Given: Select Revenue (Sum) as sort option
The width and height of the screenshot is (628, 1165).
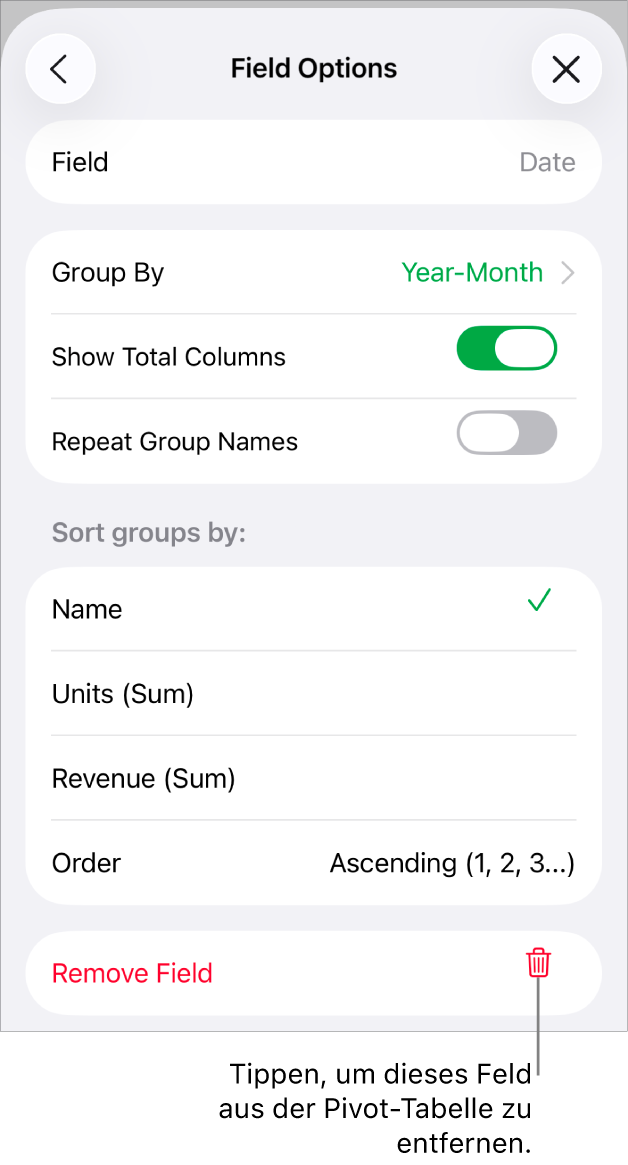Looking at the screenshot, I should point(313,779).
